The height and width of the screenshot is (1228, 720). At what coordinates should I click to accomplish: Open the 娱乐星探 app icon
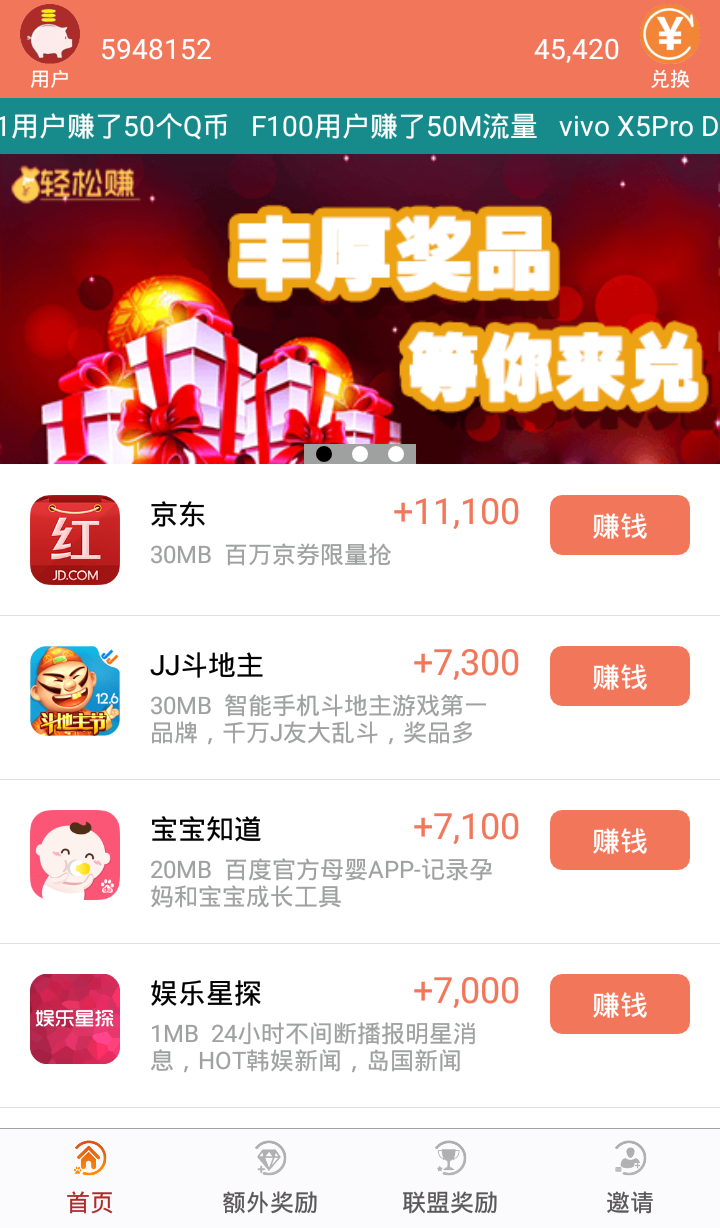tap(74, 1018)
